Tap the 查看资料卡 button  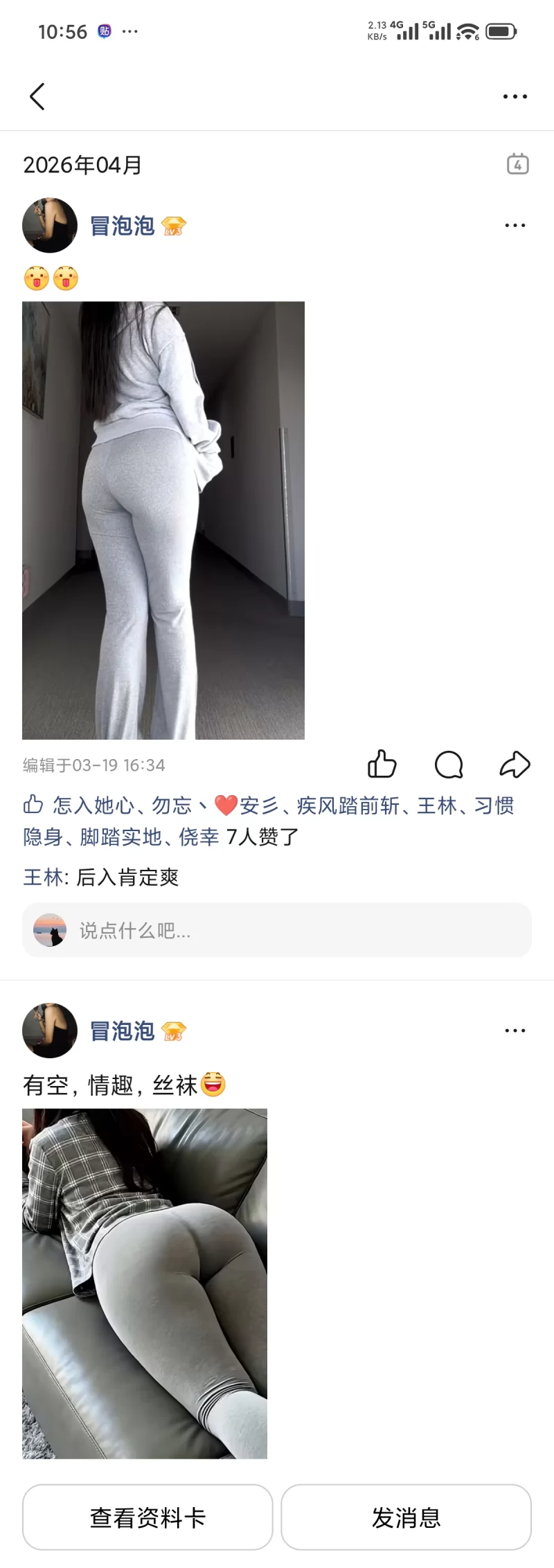click(x=148, y=1517)
